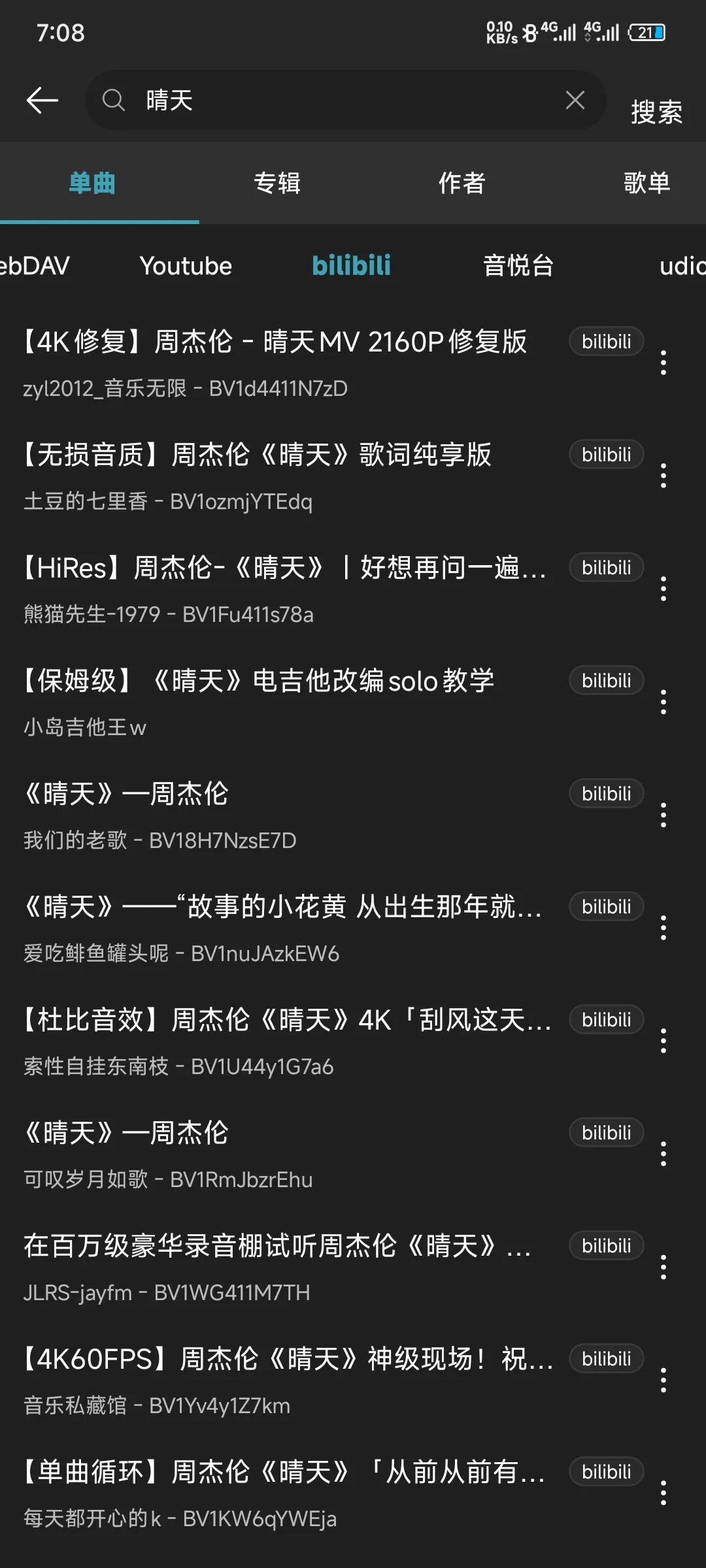Switch to the 歌单 tab
Viewport: 706px width, 1568px height.
coord(646,183)
